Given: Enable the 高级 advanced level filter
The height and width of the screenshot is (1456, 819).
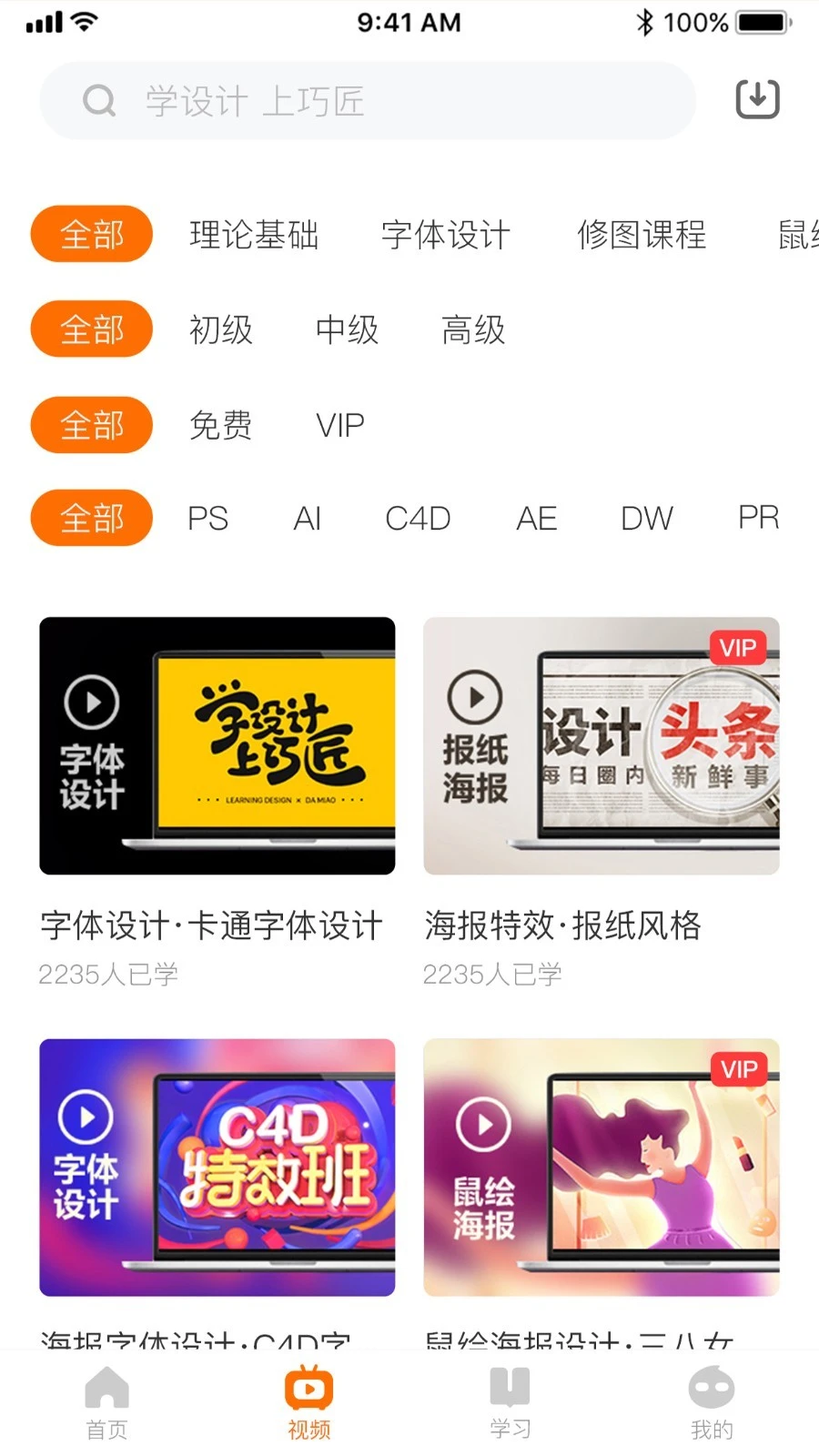Looking at the screenshot, I should [x=472, y=329].
